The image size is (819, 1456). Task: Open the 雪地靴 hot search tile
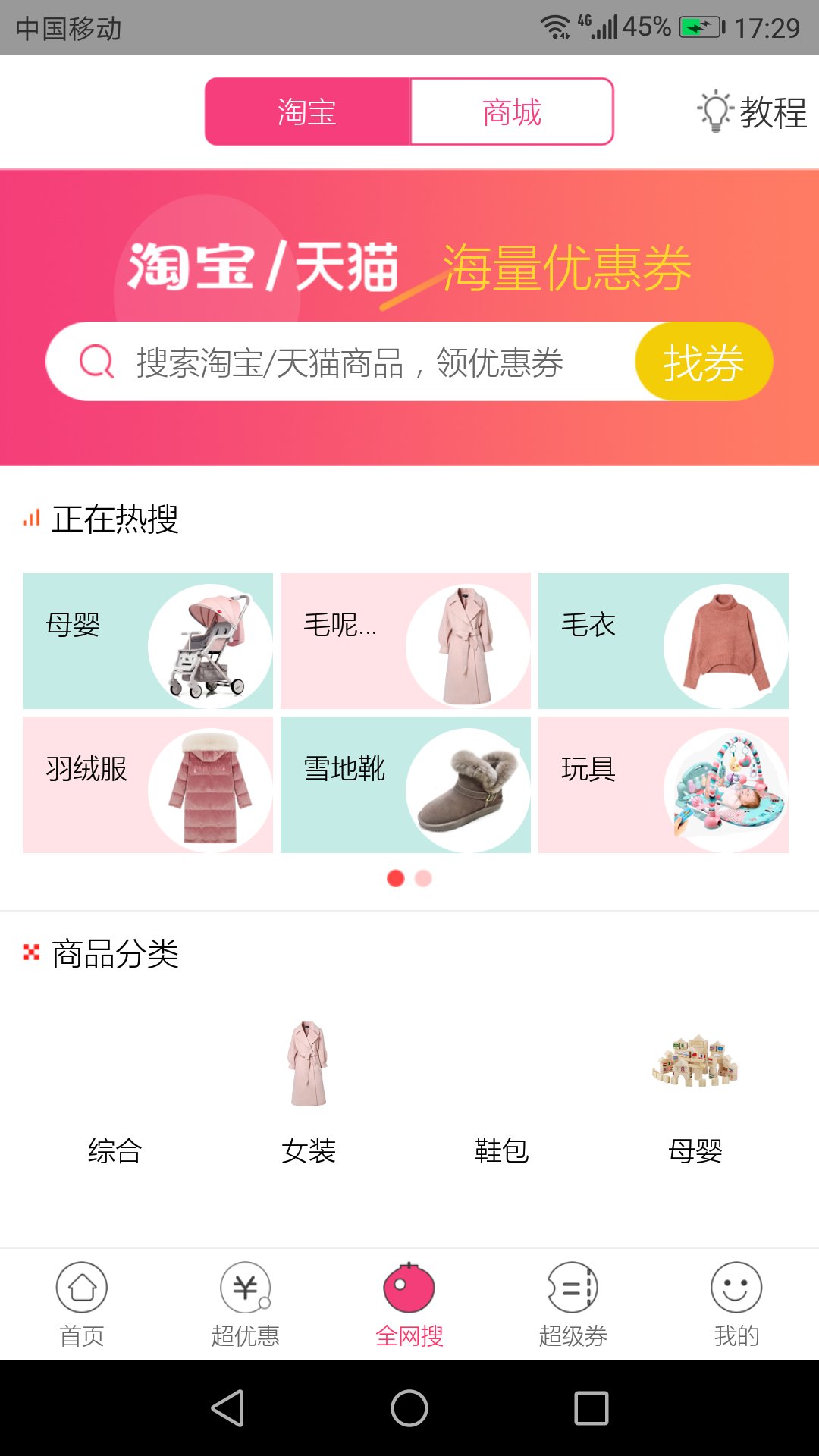click(x=406, y=785)
